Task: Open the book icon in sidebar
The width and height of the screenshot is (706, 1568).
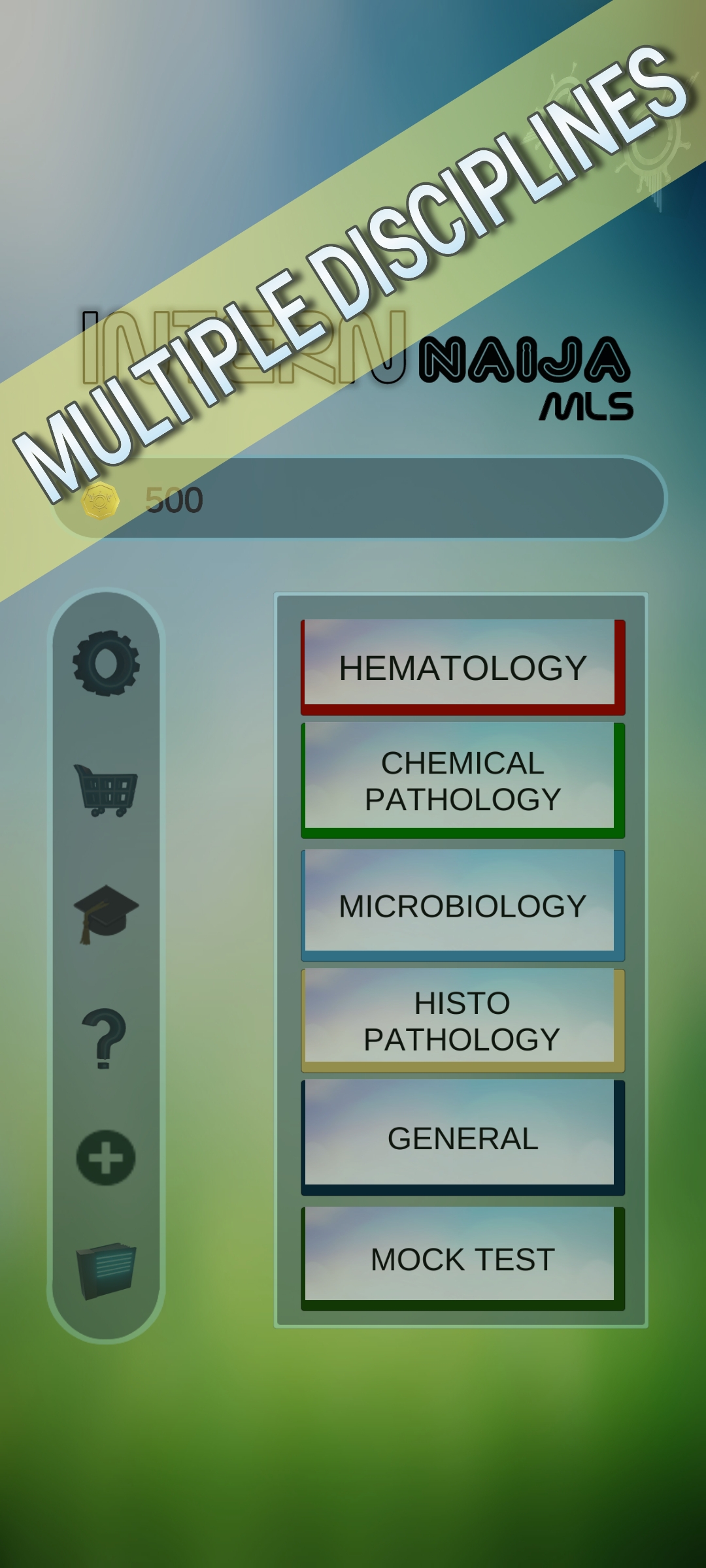Action: [x=106, y=1270]
